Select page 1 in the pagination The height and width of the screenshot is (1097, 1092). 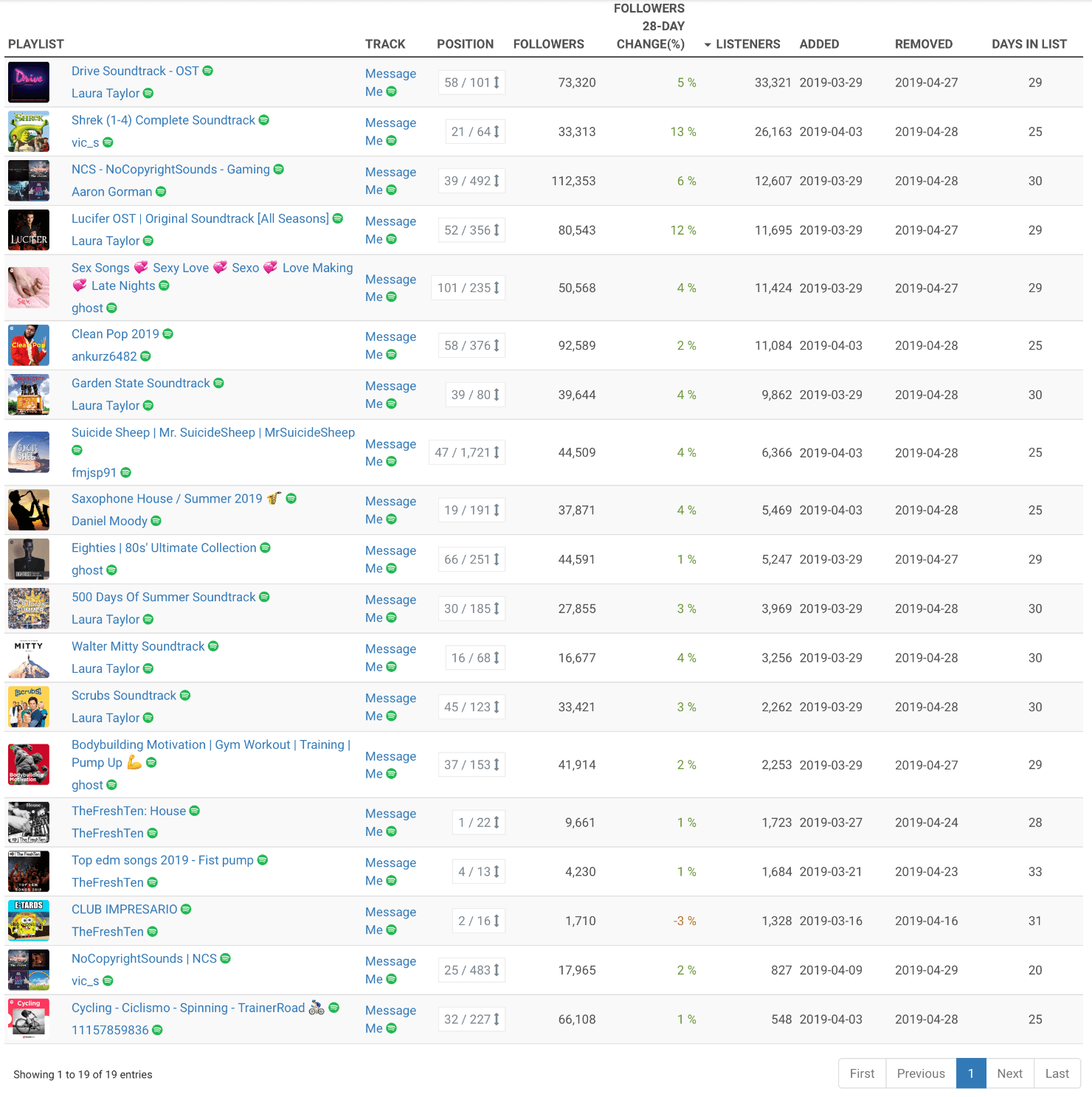click(x=970, y=1073)
